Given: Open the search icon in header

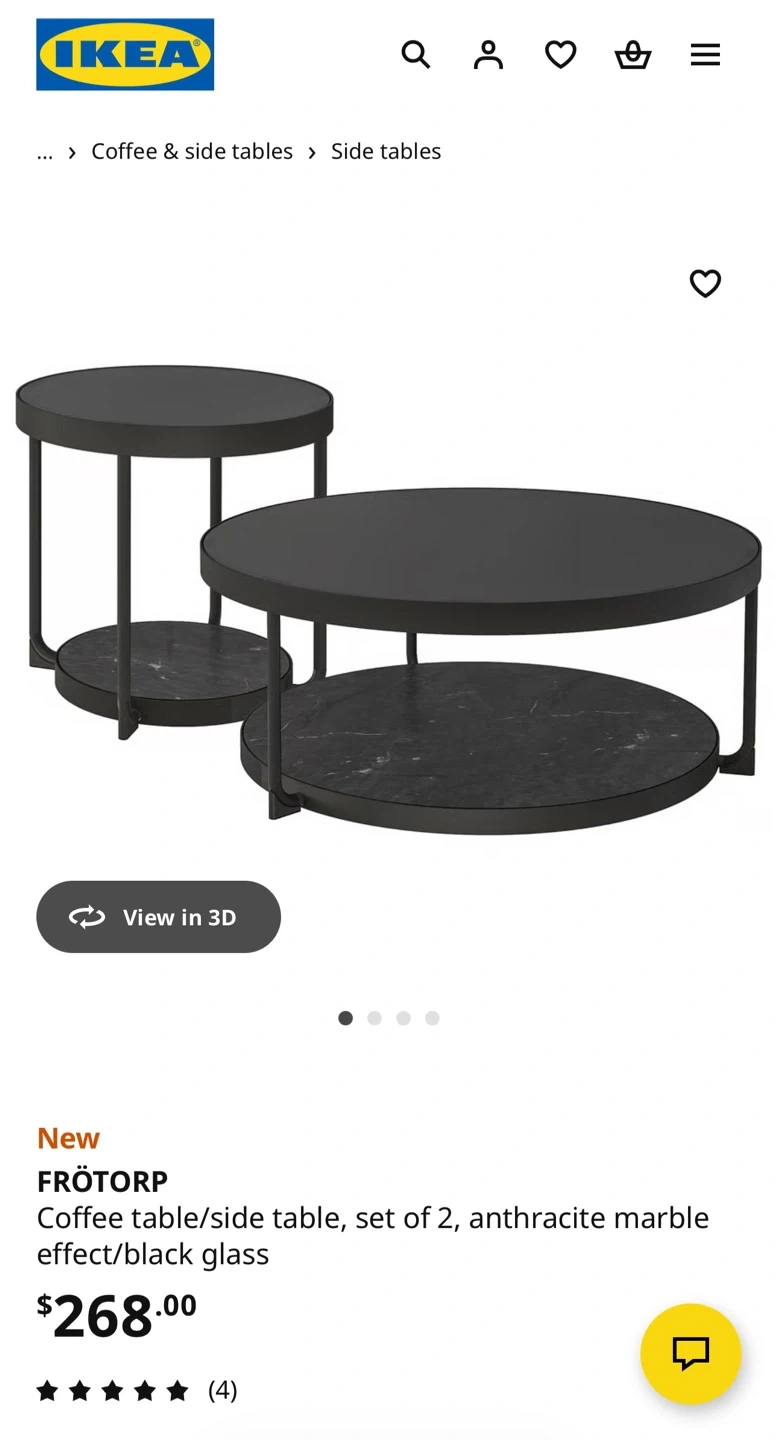Looking at the screenshot, I should [416, 54].
